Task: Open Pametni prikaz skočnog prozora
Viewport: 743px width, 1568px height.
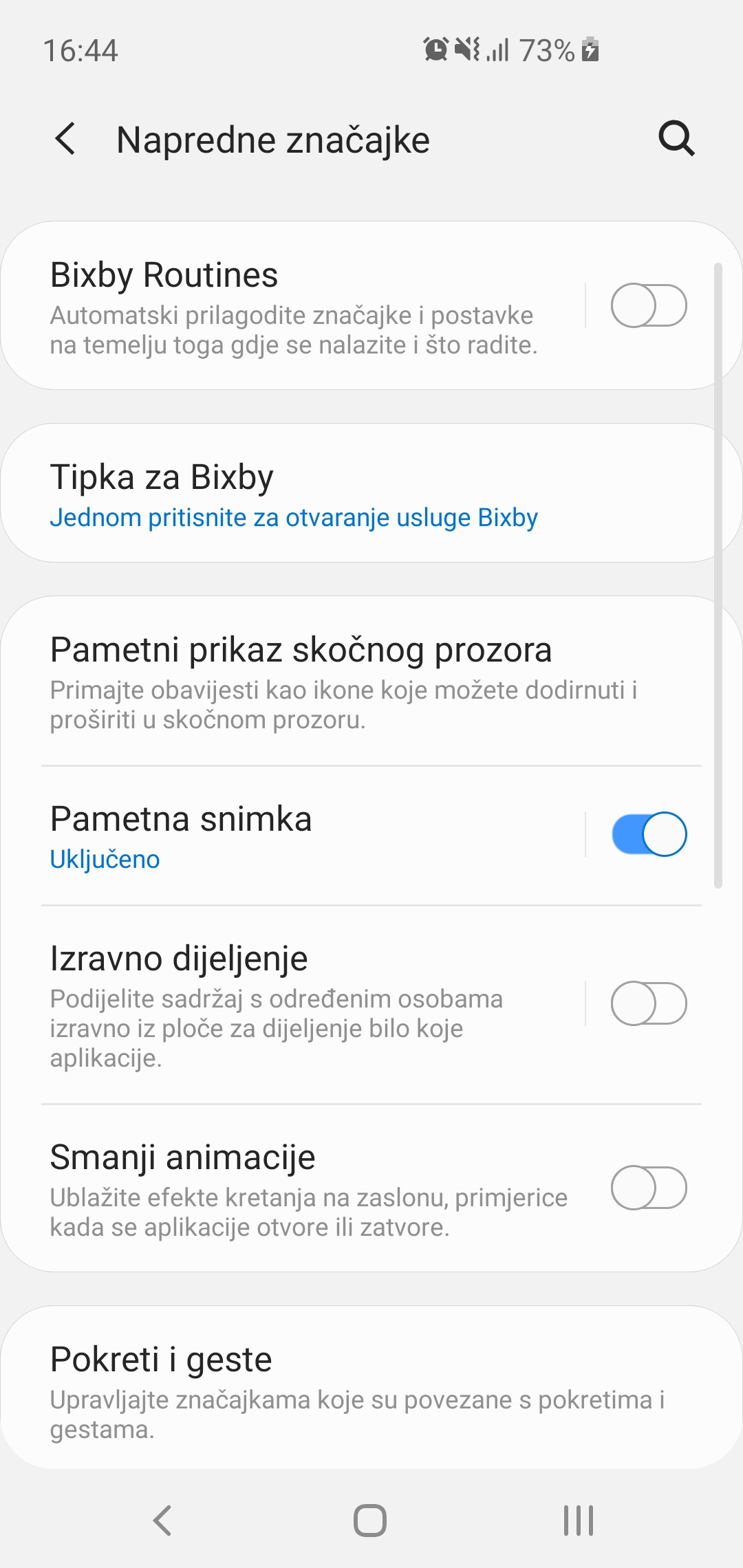Action: pyautogui.click(x=344, y=681)
